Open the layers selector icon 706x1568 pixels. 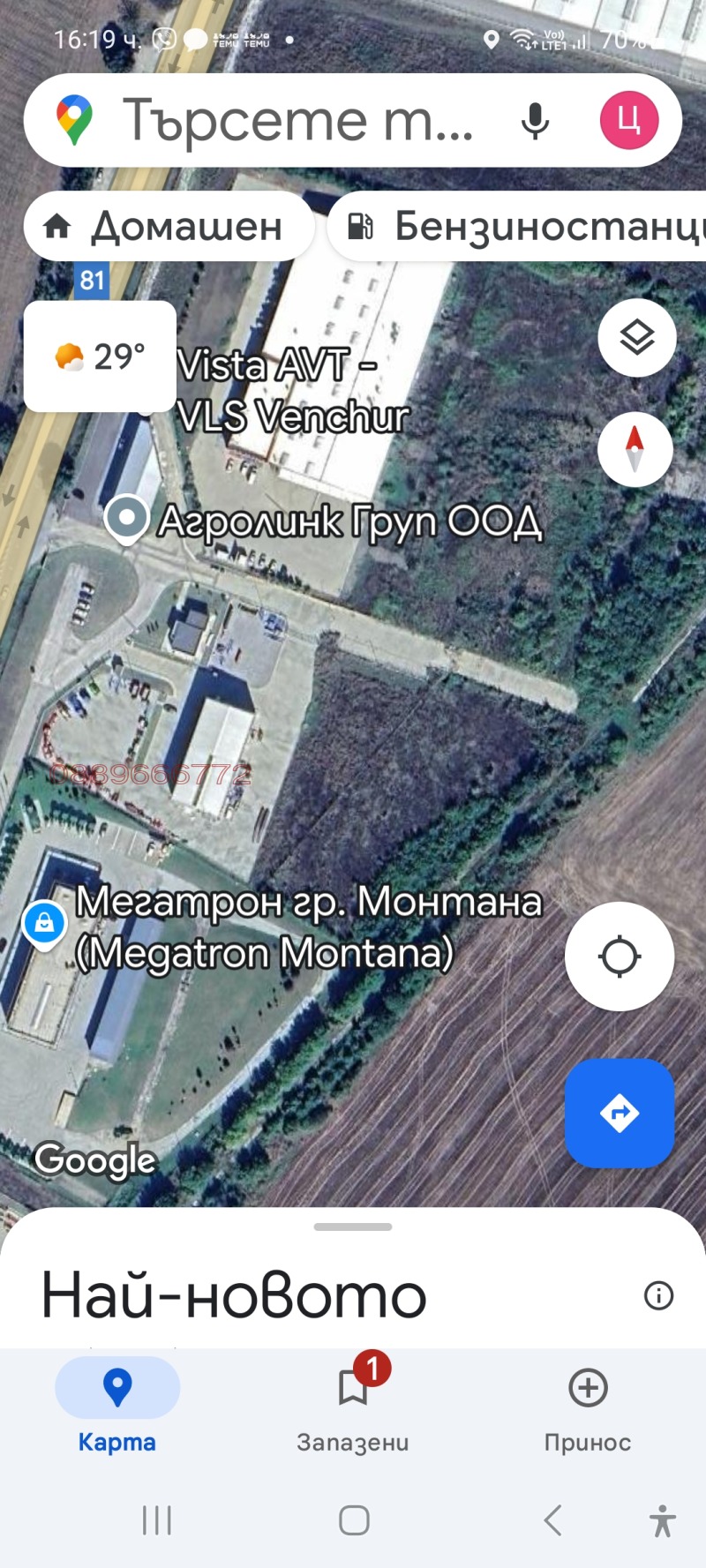pos(635,337)
